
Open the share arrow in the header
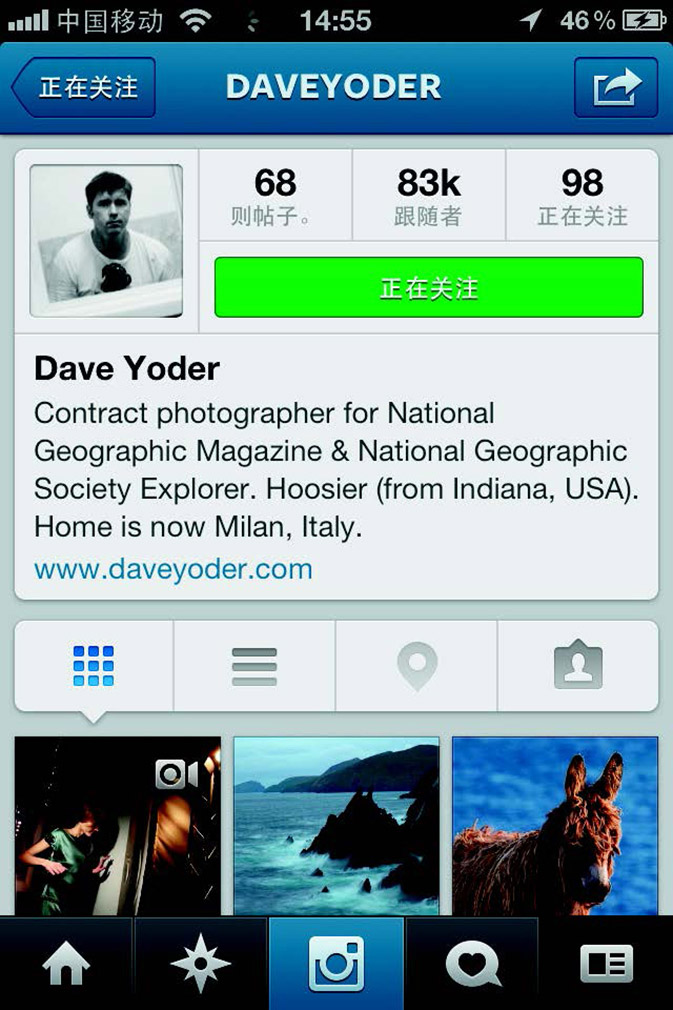[616, 87]
